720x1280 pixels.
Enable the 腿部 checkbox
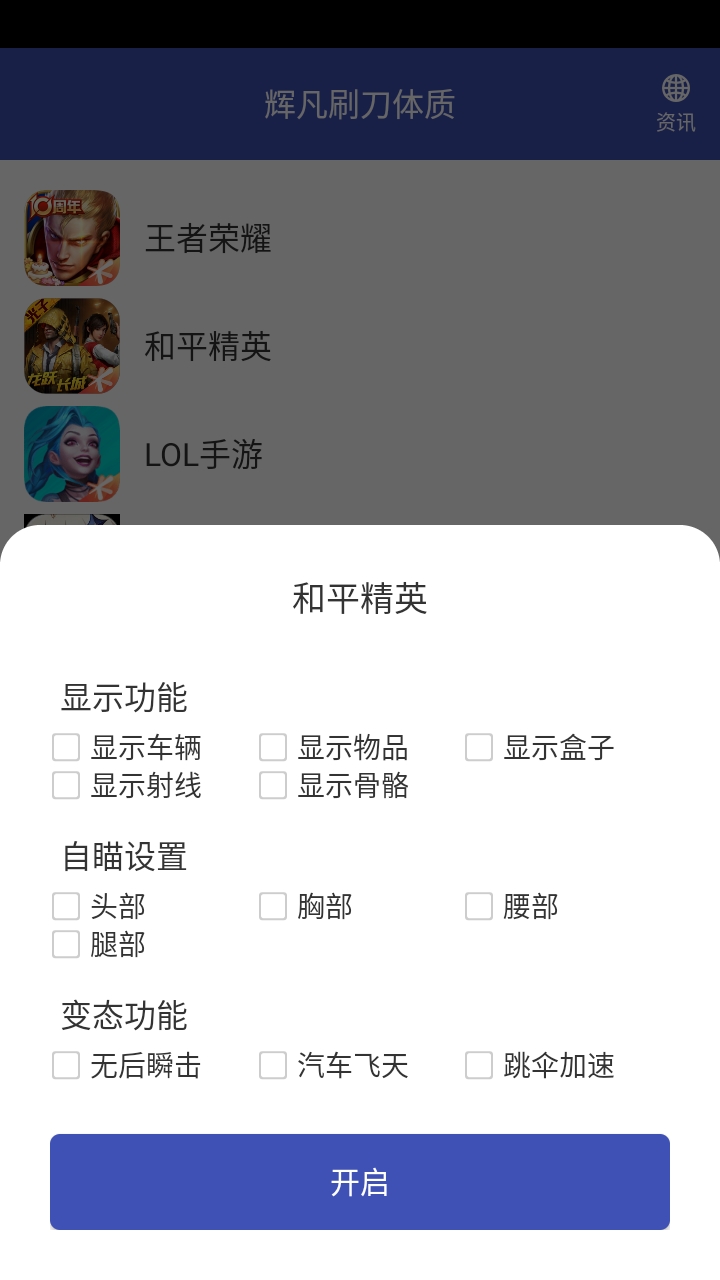[x=66, y=944]
